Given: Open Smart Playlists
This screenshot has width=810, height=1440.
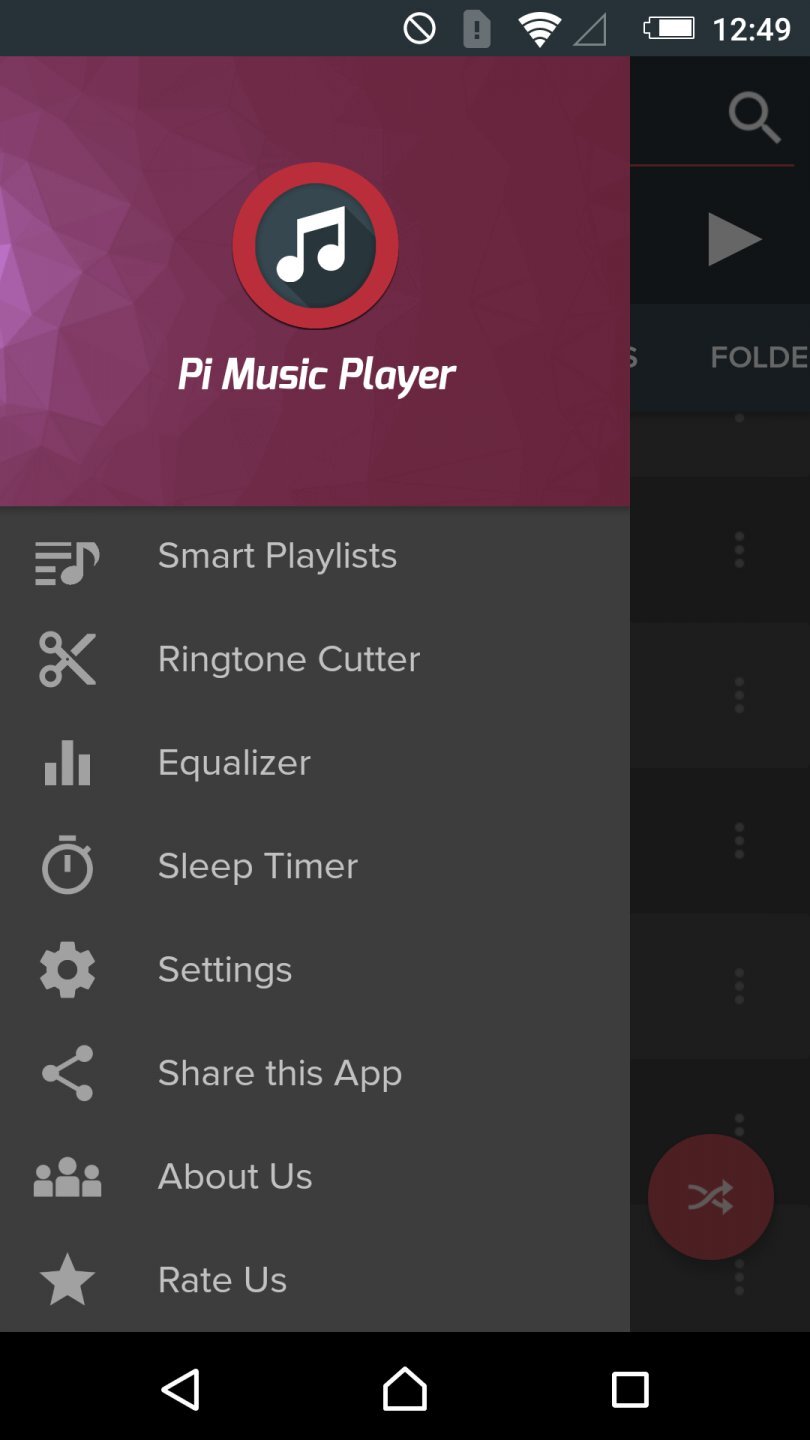Looking at the screenshot, I should [x=277, y=555].
